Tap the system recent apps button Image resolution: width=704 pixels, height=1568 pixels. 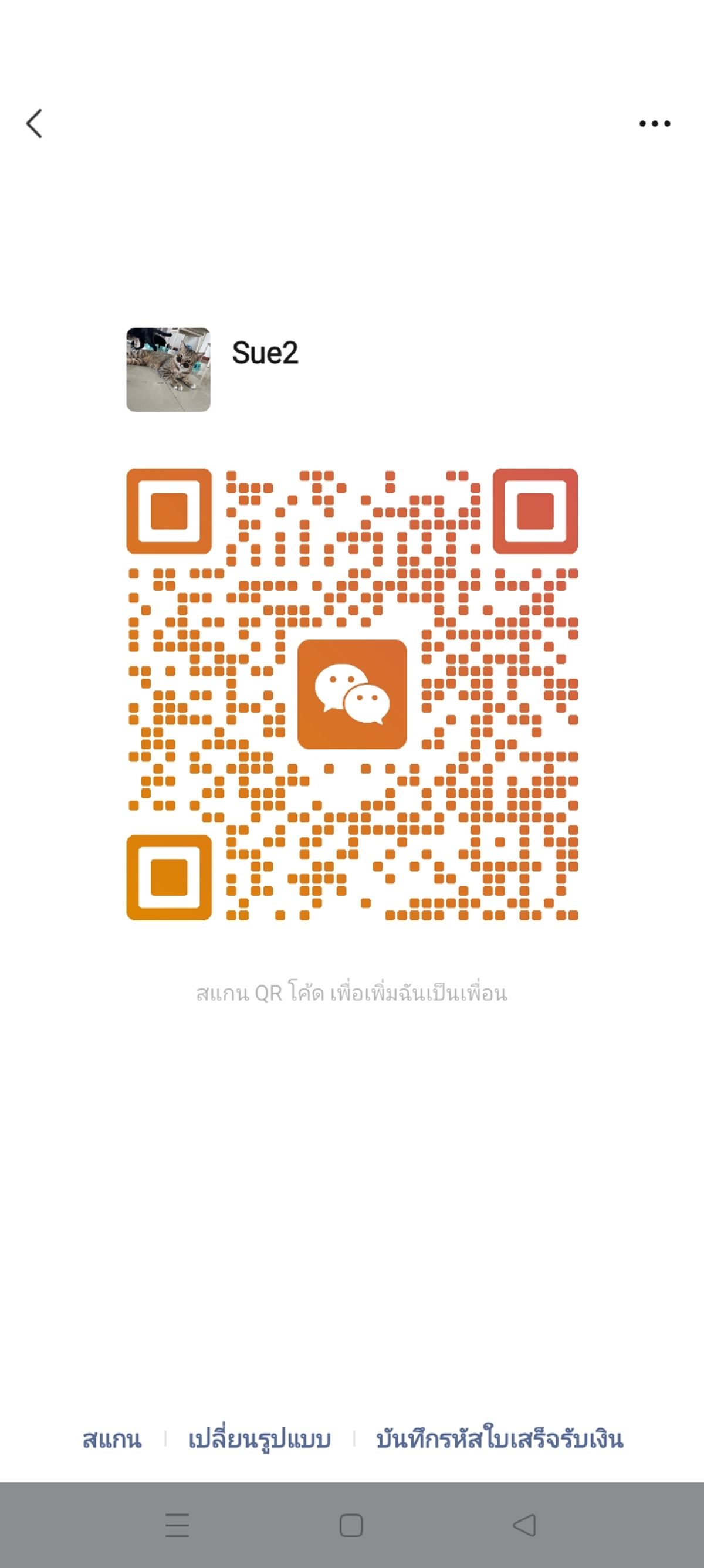tap(177, 1525)
